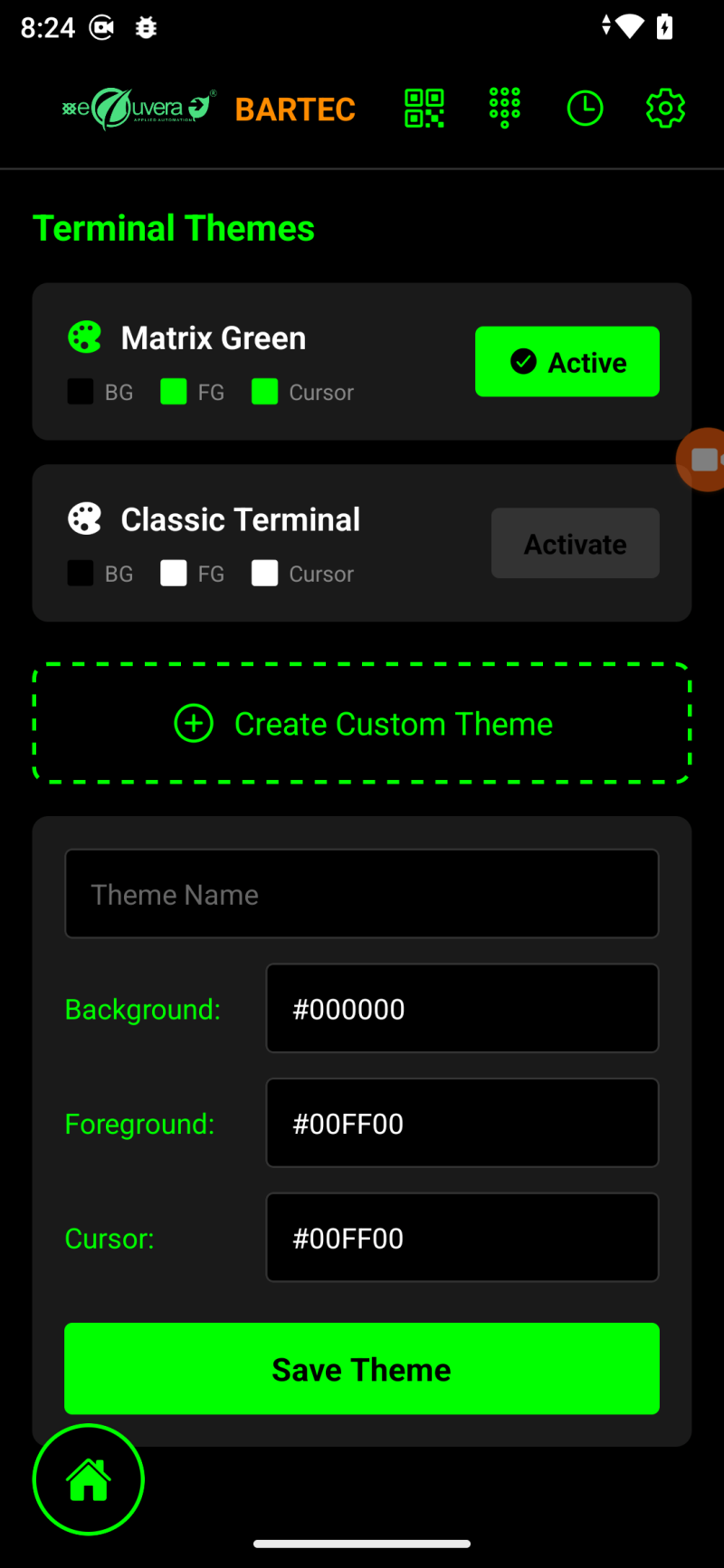Open the history clock icon
The height and width of the screenshot is (1568, 724).
tap(585, 109)
